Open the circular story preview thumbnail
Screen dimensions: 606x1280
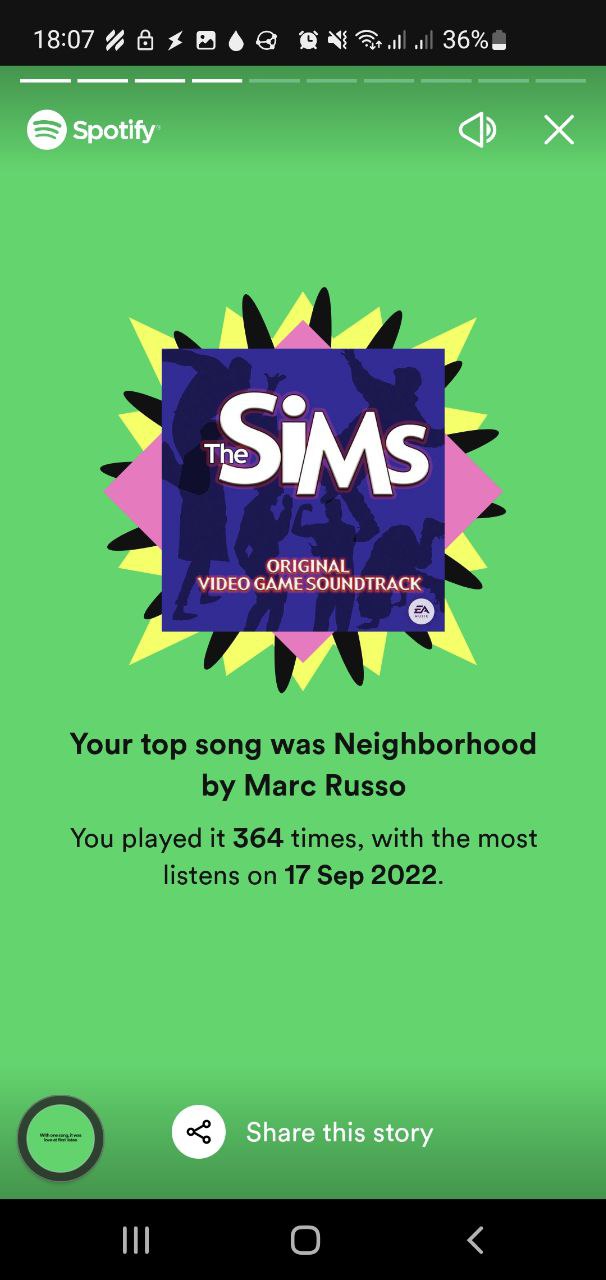coord(61,1138)
